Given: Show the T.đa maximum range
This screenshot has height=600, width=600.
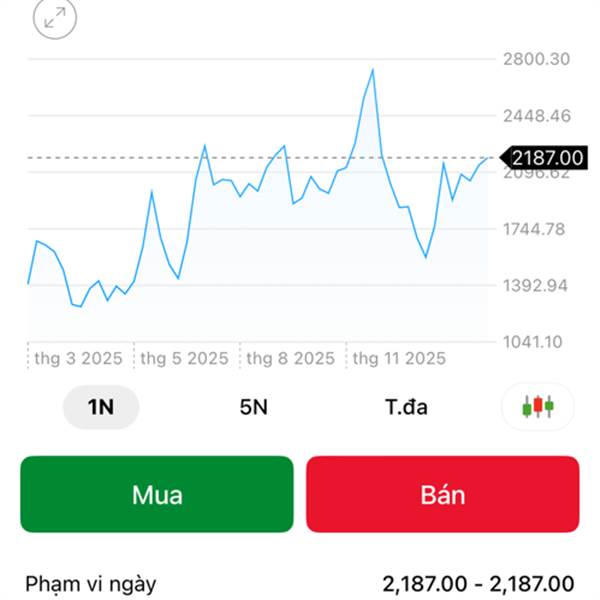Looking at the screenshot, I should pyautogui.click(x=406, y=407).
